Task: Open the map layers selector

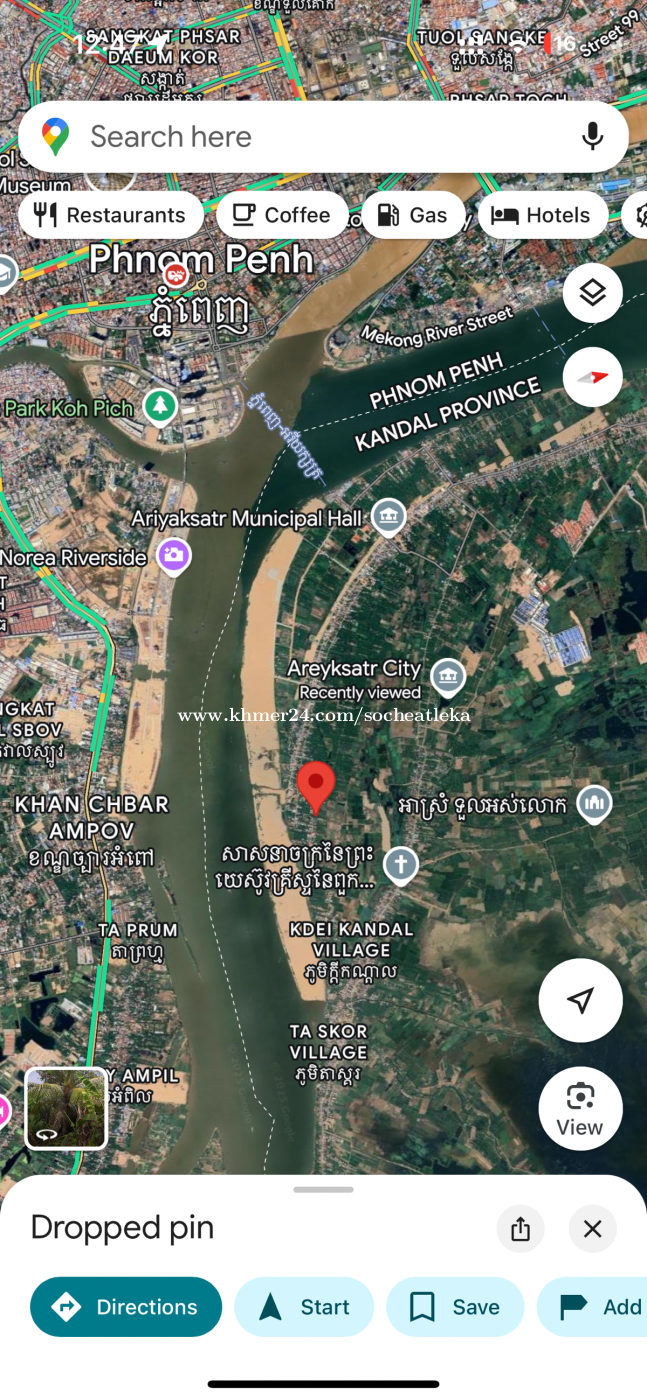Action: coord(592,293)
